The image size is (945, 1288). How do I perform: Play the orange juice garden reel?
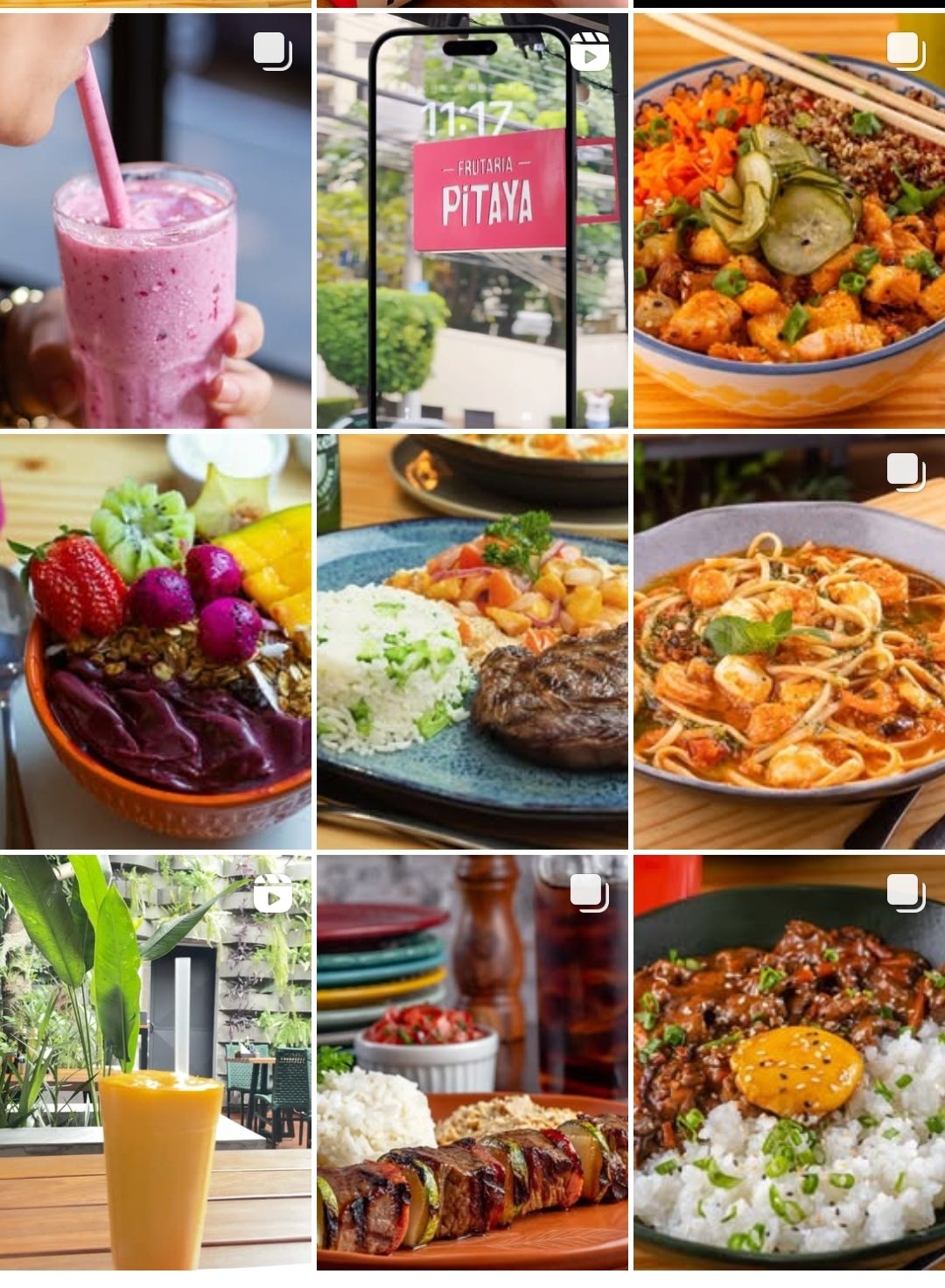click(x=156, y=1062)
